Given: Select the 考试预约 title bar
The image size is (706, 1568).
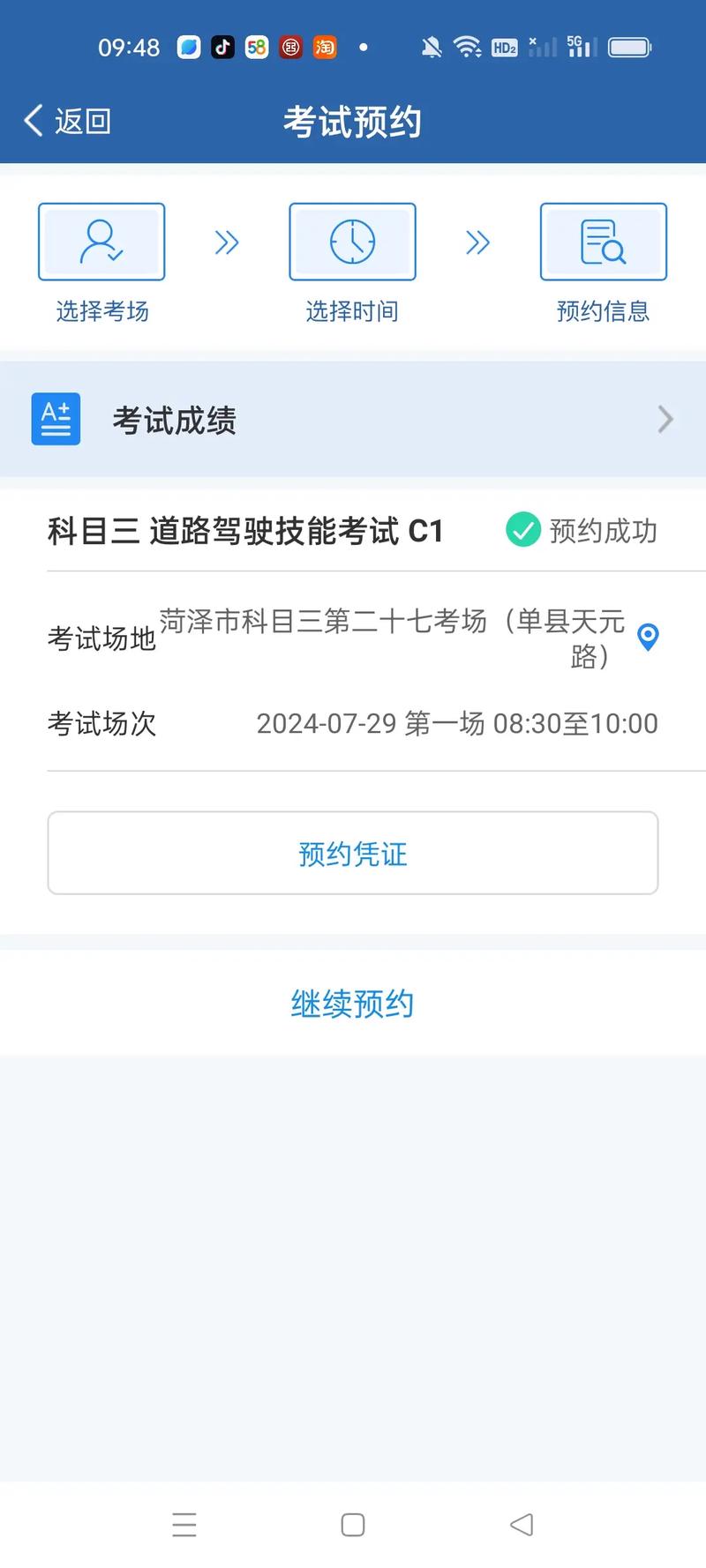Looking at the screenshot, I should (x=352, y=121).
